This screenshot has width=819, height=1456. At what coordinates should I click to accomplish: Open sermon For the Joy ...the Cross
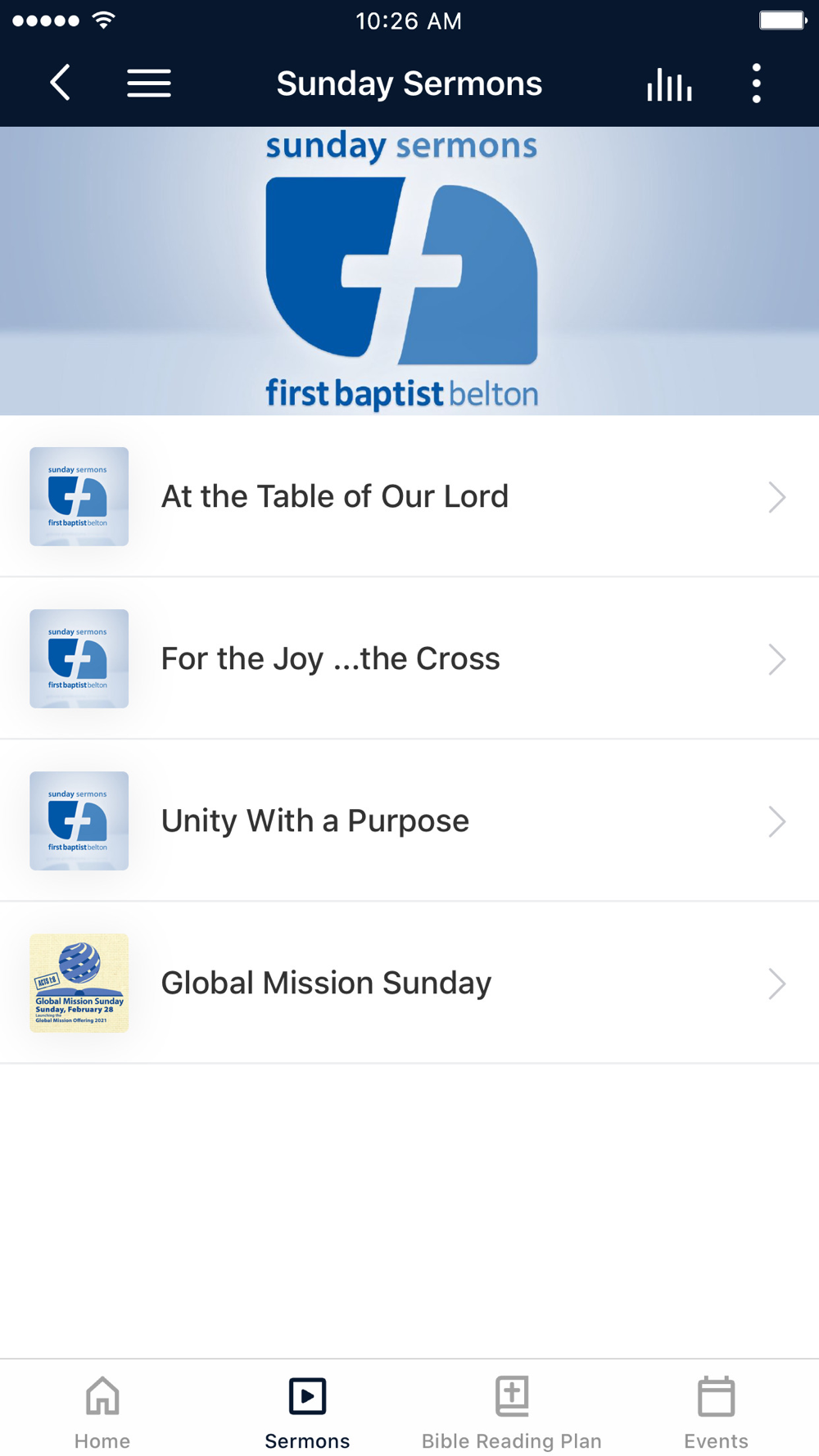coord(409,658)
